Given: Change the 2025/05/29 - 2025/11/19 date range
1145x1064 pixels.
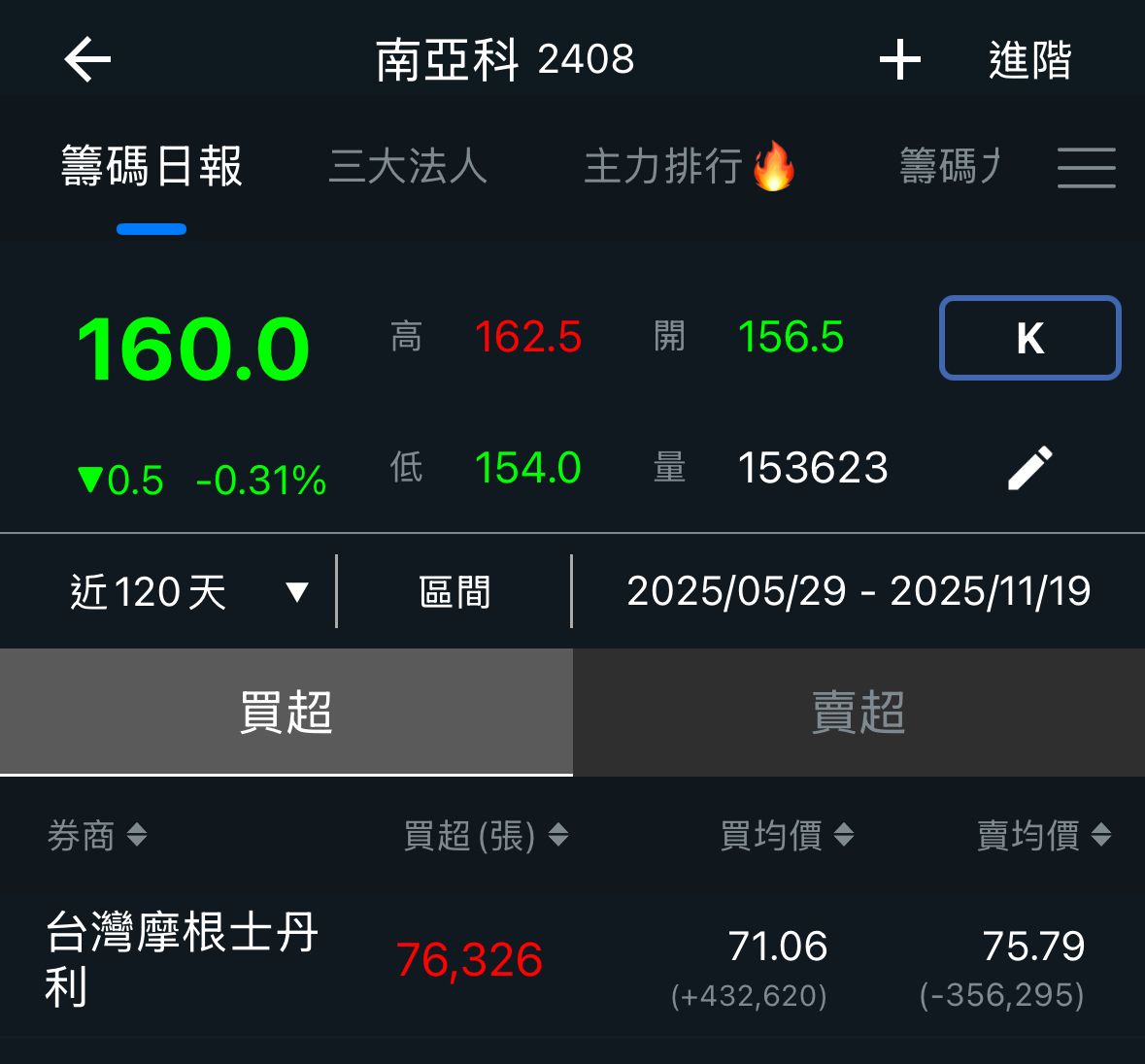Looking at the screenshot, I should pyautogui.click(x=859, y=591).
